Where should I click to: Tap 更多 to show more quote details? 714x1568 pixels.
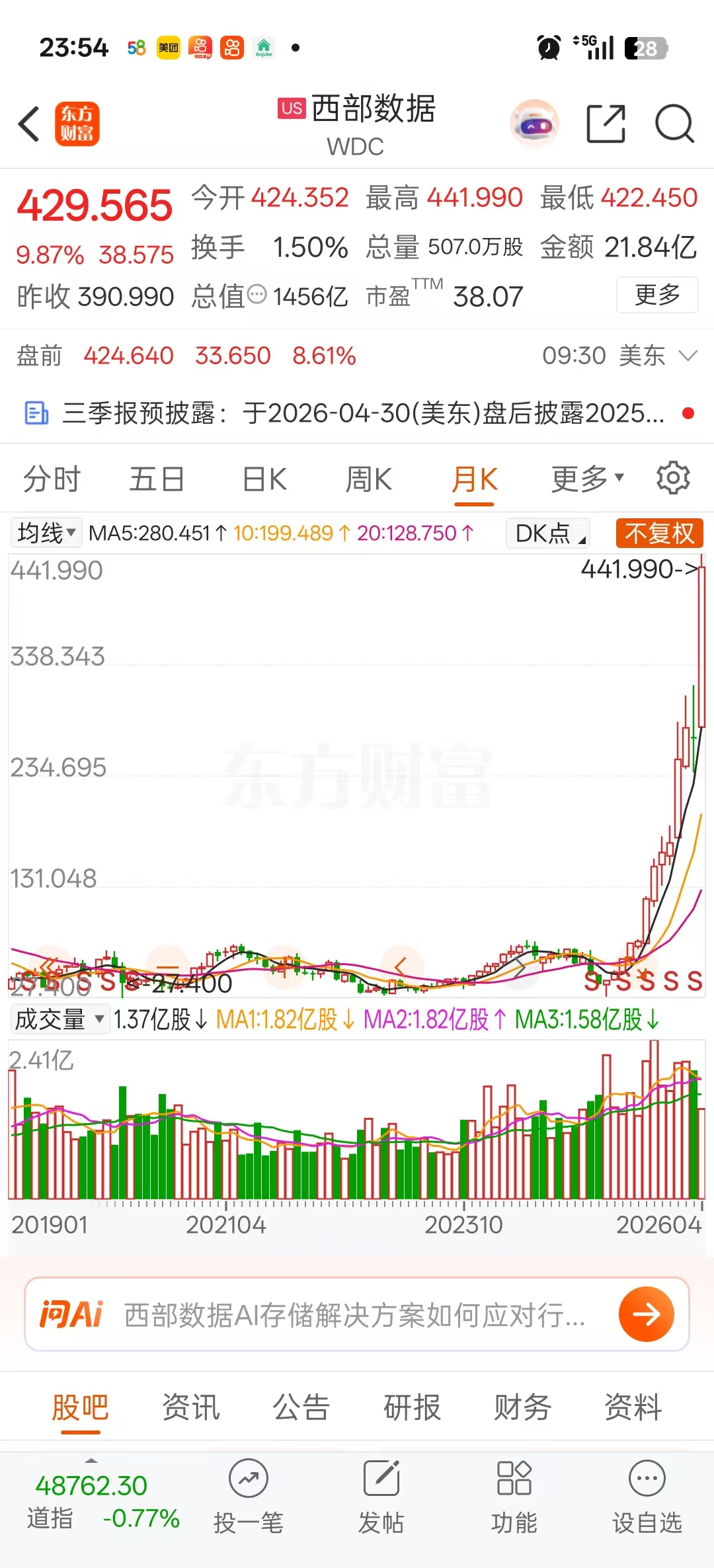point(657,295)
